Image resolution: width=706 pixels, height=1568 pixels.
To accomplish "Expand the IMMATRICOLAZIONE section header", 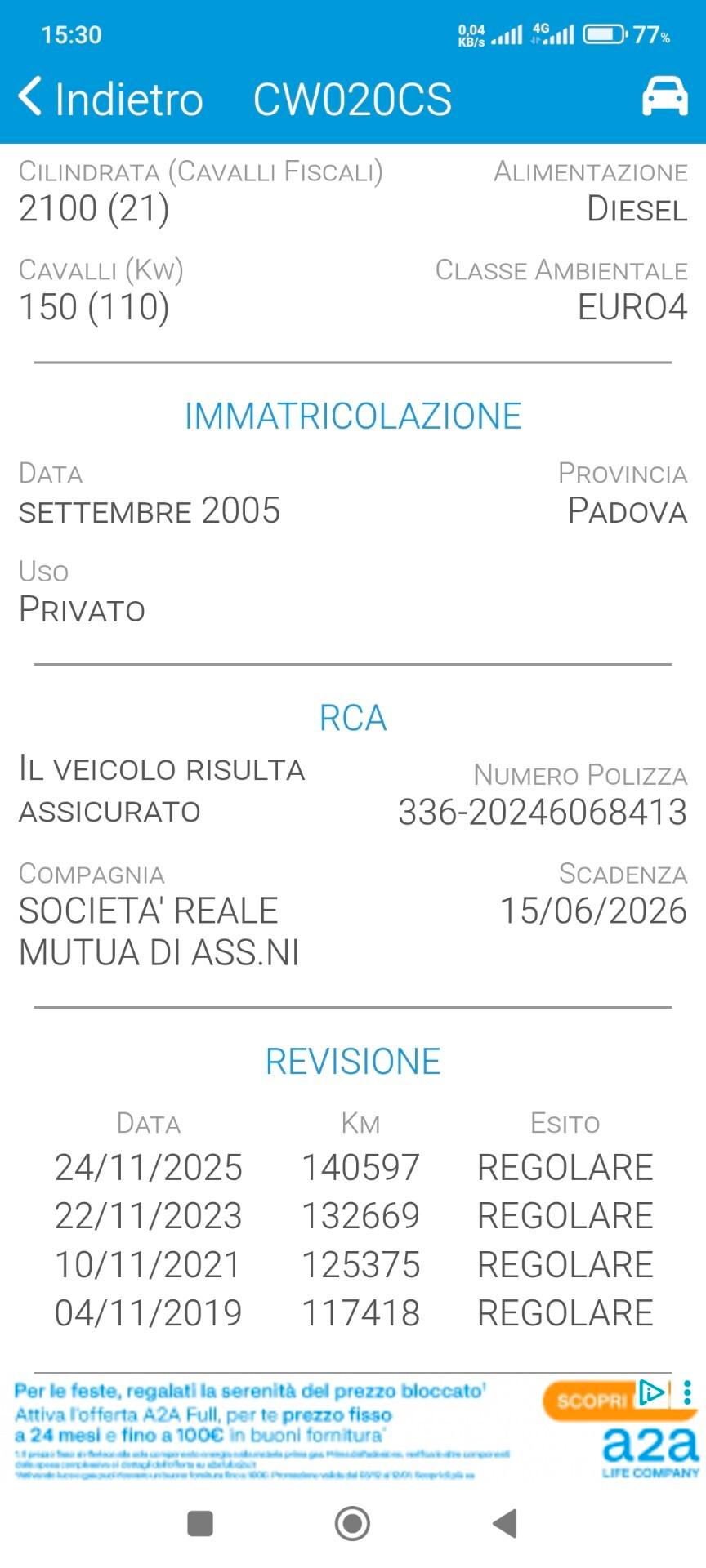I will (x=353, y=416).
